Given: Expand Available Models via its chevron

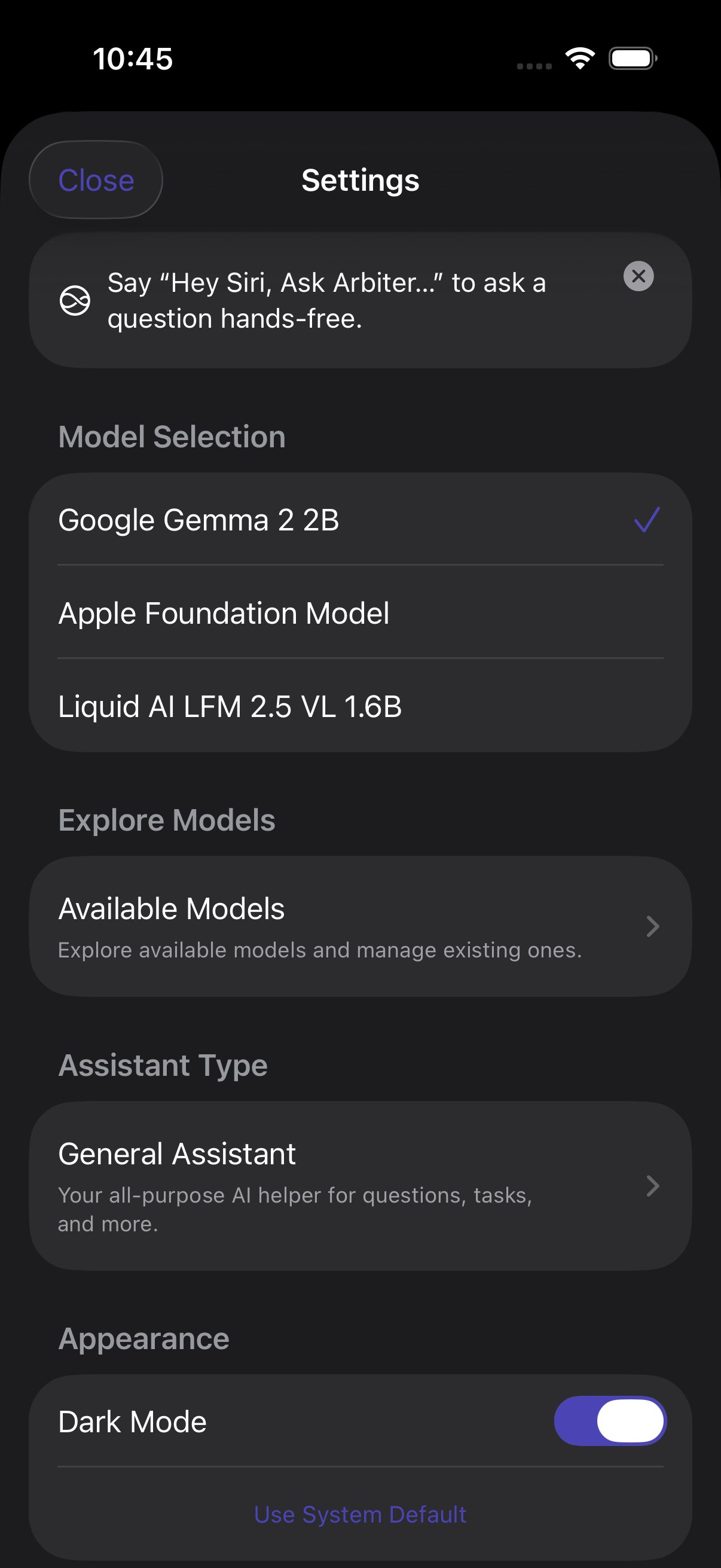Looking at the screenshot, I should coord(653,926).
